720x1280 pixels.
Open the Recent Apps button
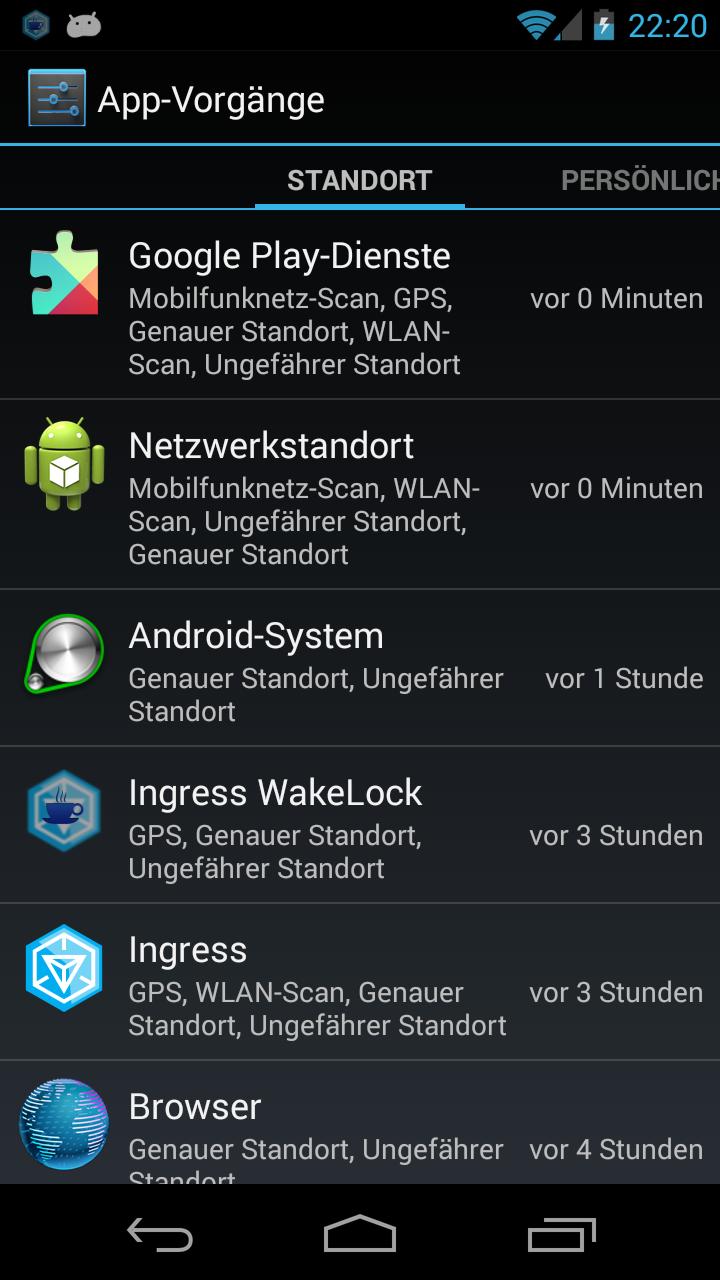coord(560,1237)
